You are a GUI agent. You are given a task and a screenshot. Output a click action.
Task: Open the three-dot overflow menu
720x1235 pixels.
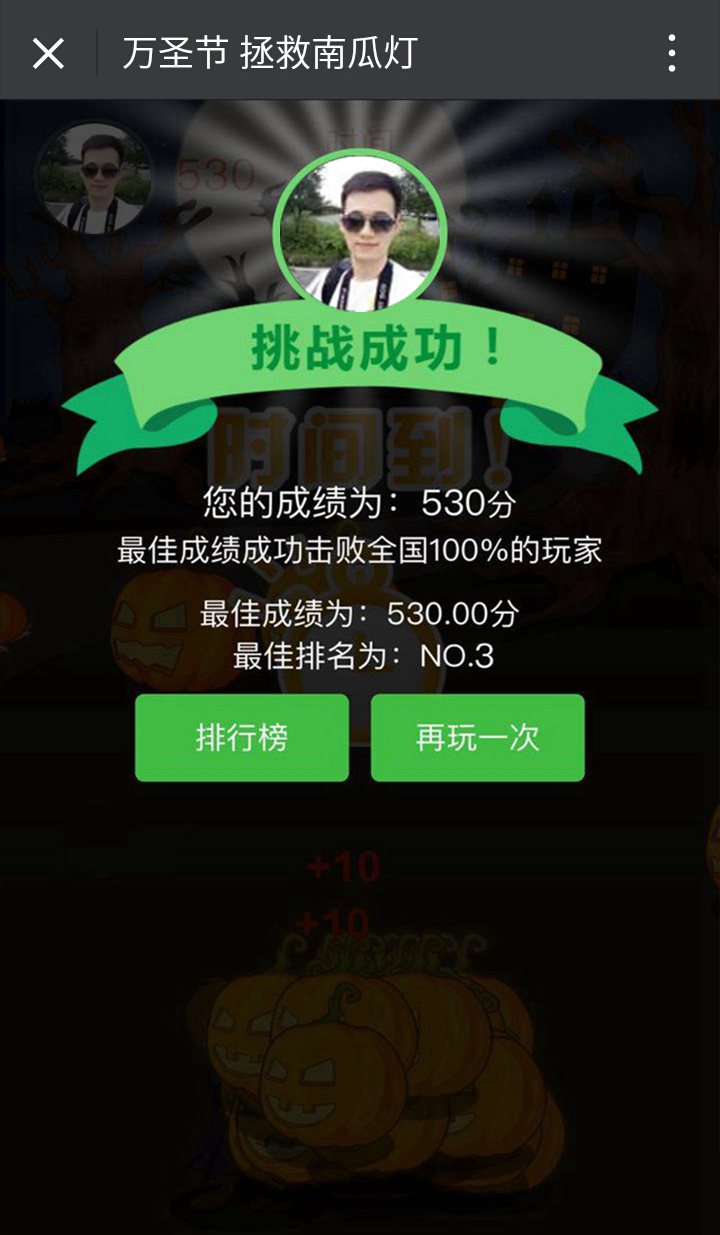point(672,53)
